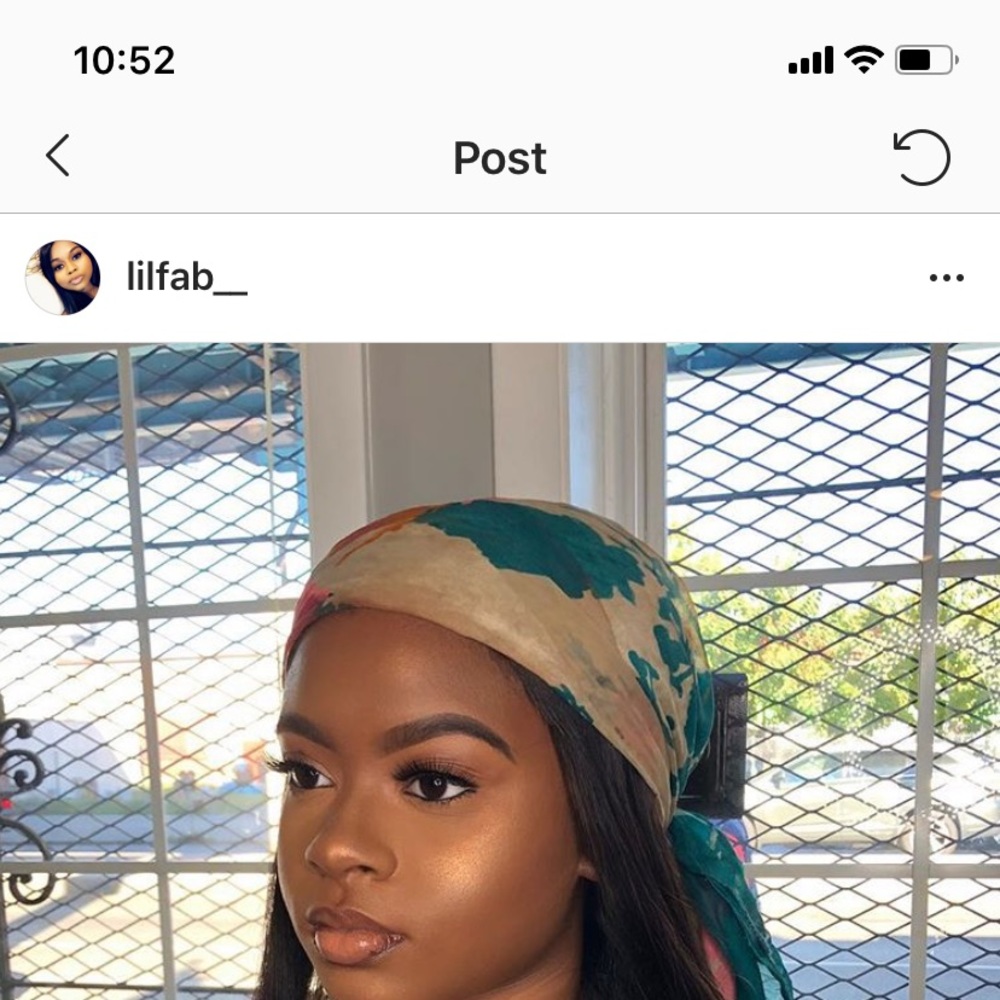Refresh the post
1000x1000 pixels.
921,157
